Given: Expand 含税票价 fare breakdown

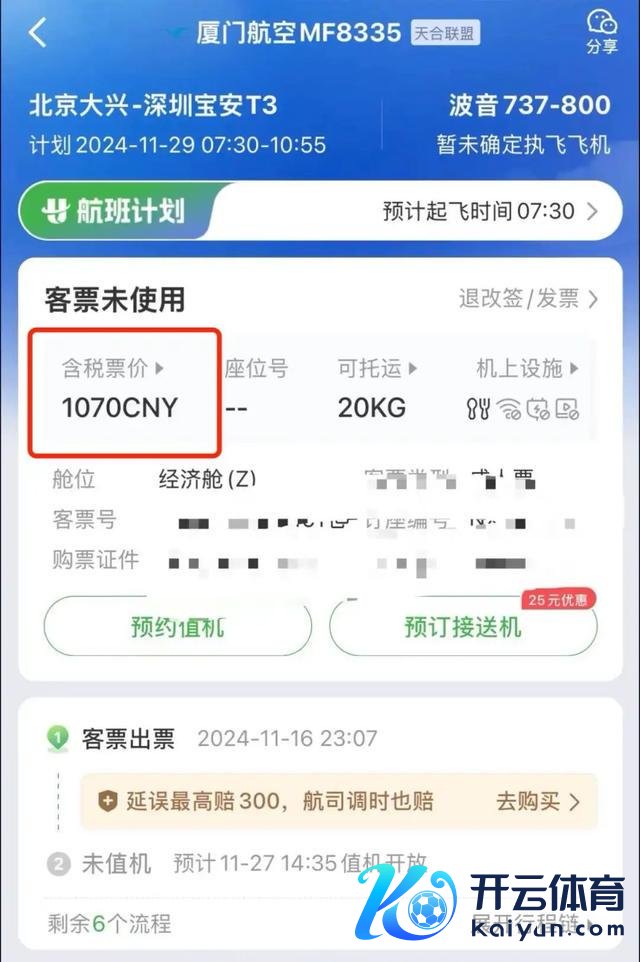Looking at the screenshot, I should tap(113, 369).
